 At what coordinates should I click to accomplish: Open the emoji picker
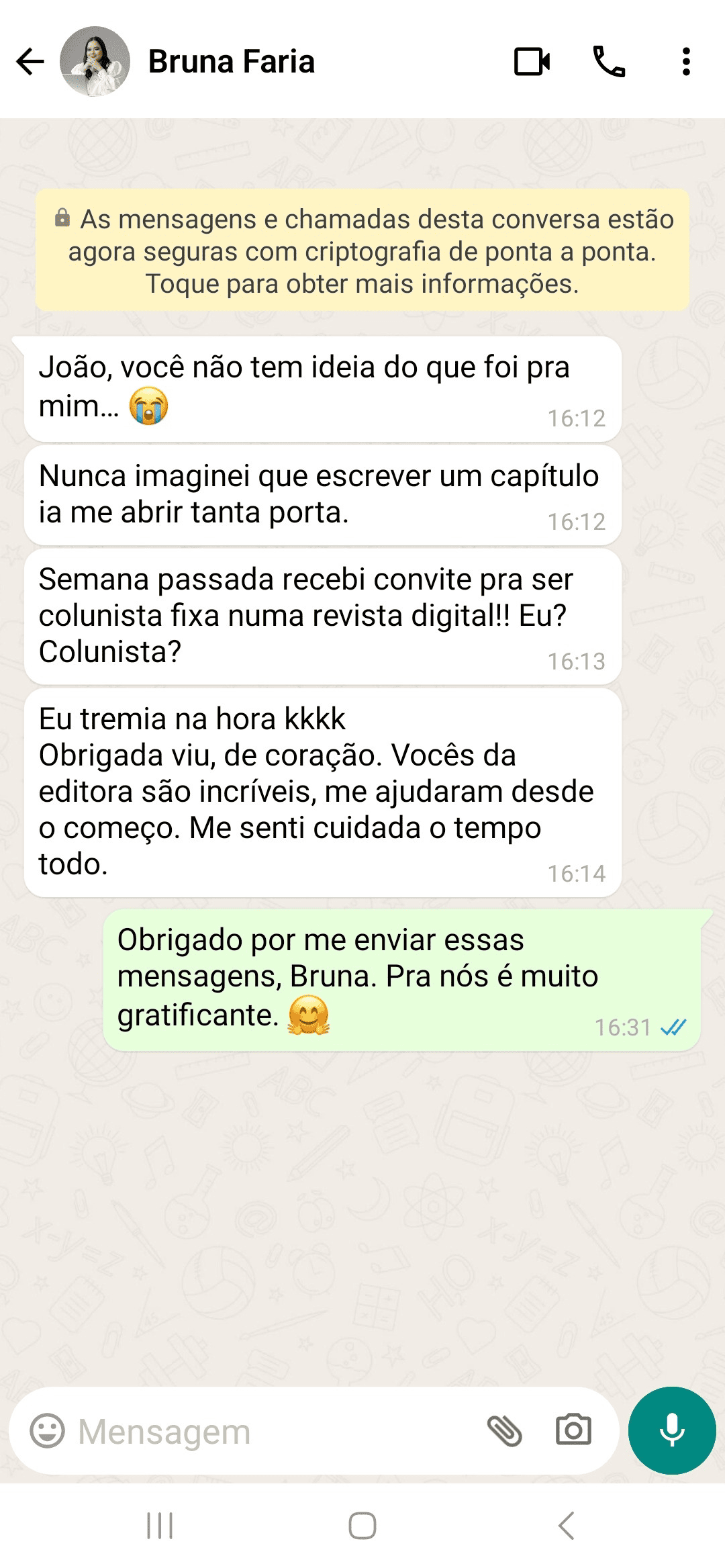point(48,1430)
